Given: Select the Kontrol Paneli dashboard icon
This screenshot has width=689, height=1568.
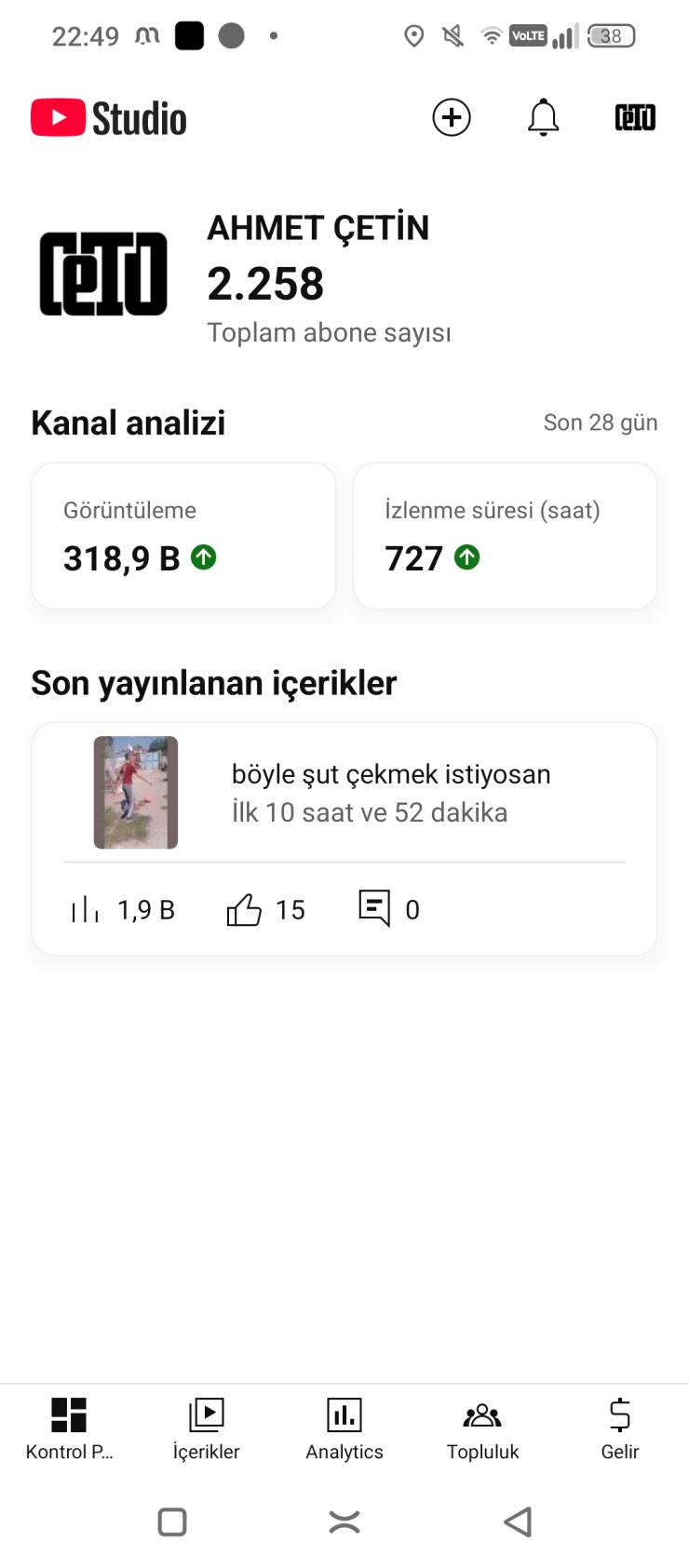Looking at the screenshot, I should coord(69,1416).
